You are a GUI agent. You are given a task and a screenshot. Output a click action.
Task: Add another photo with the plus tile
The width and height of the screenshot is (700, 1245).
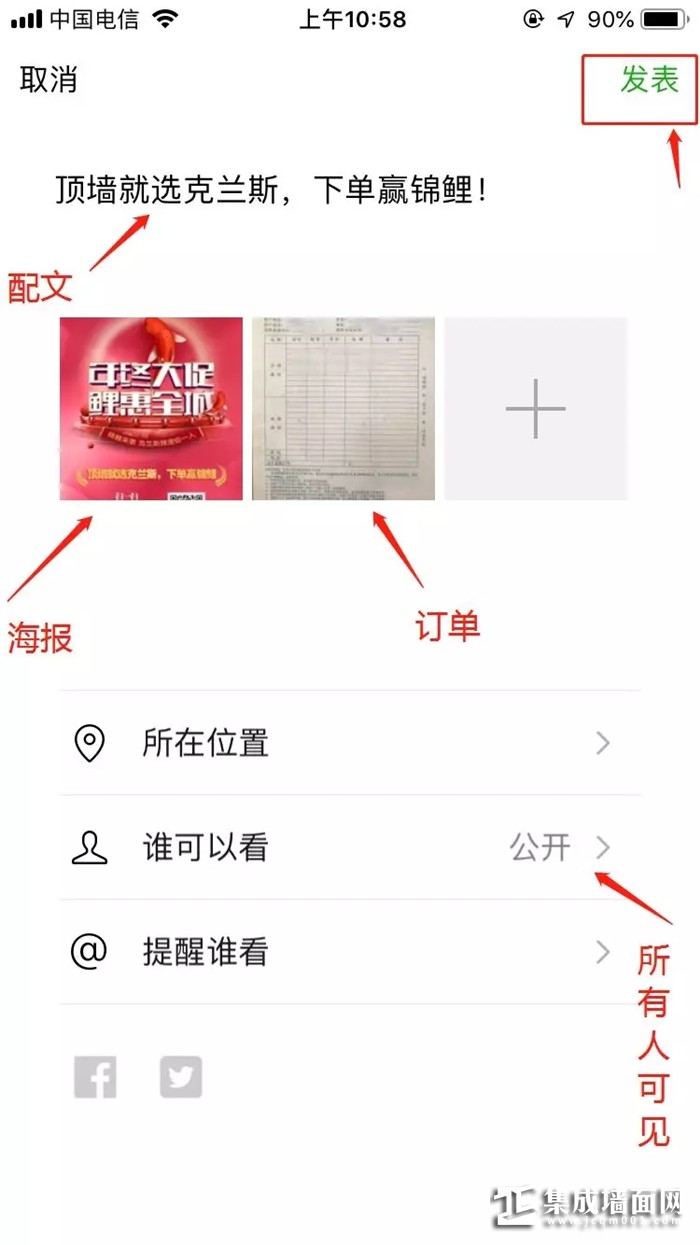[x=536, y=408]
